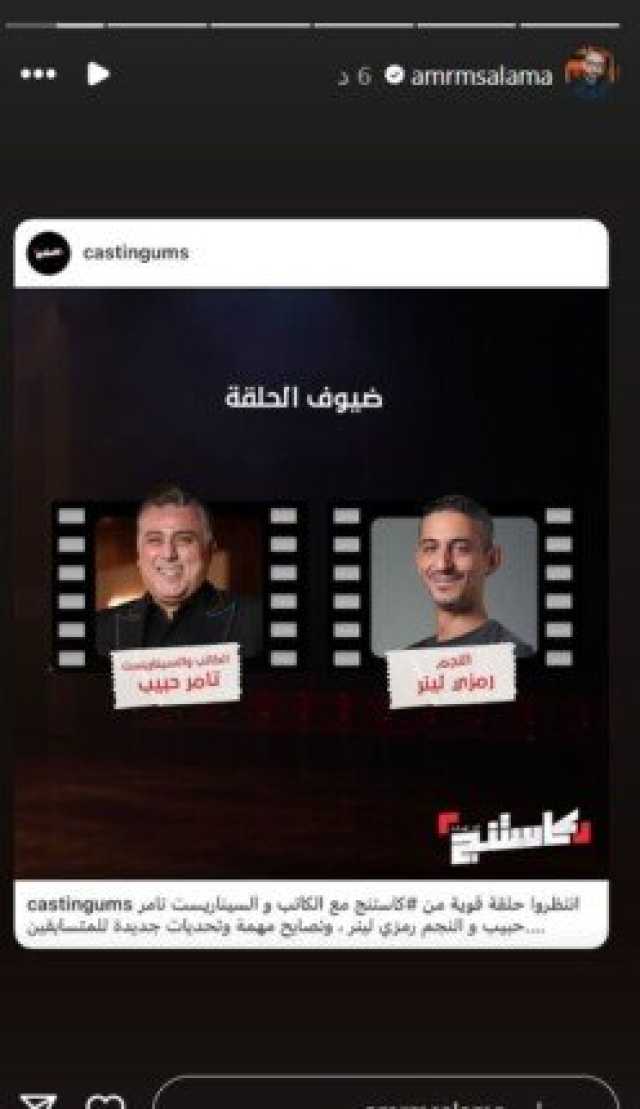Open the shared castingums post
Viewport: 640px width, 1109px height.
(311, 580)
